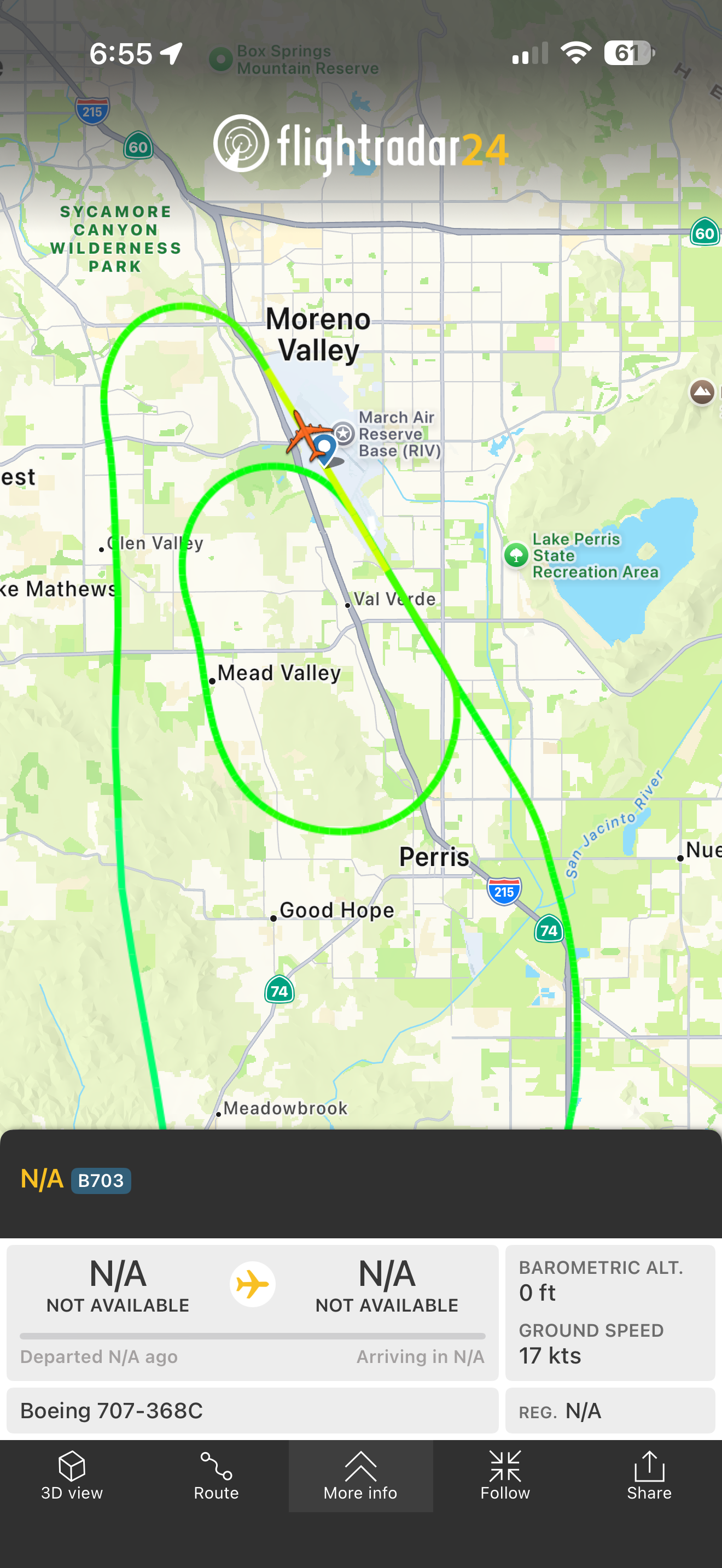The image size is (722, 1568).
Task: Tap the March Air Reserve Base marker
Action: pos(344,434)
